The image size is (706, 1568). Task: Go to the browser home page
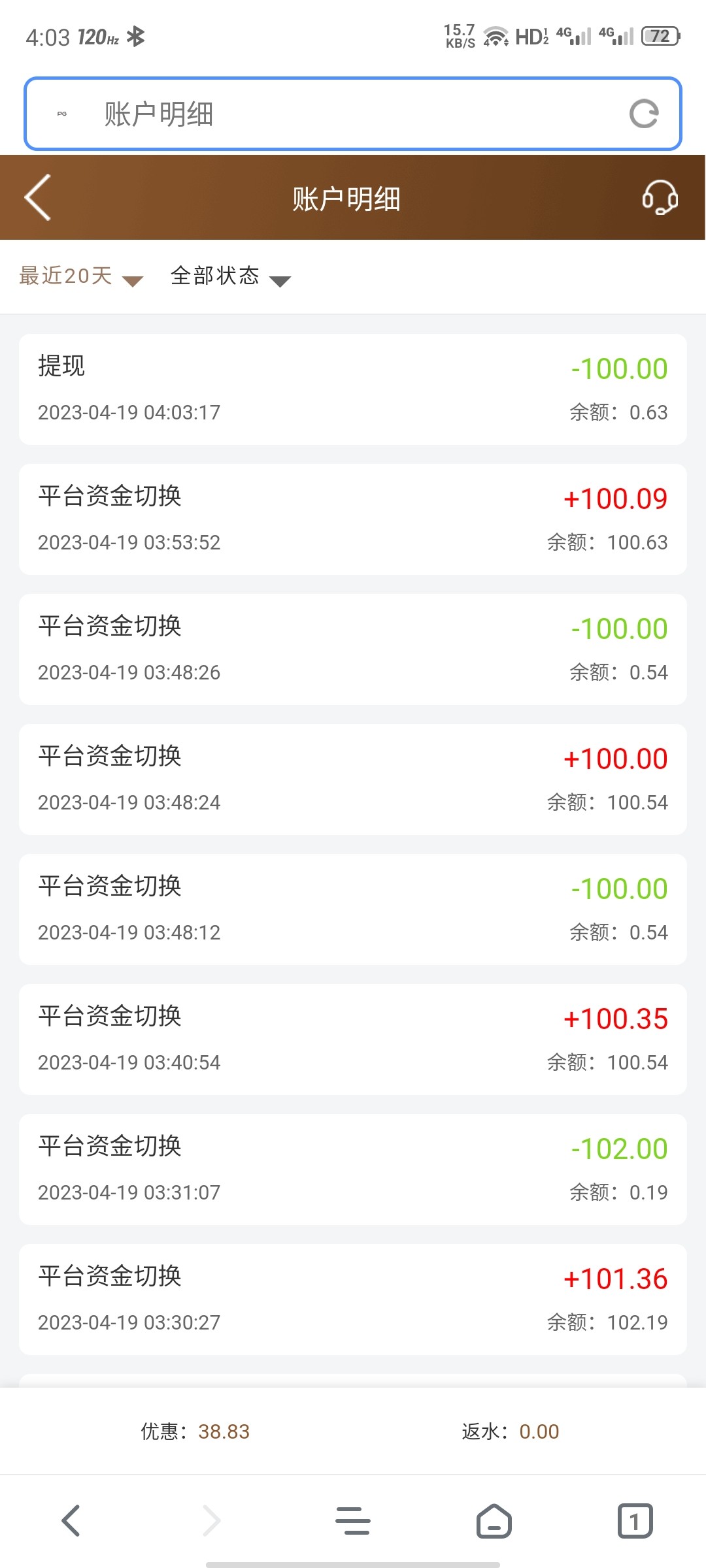tap(494, 1521)
